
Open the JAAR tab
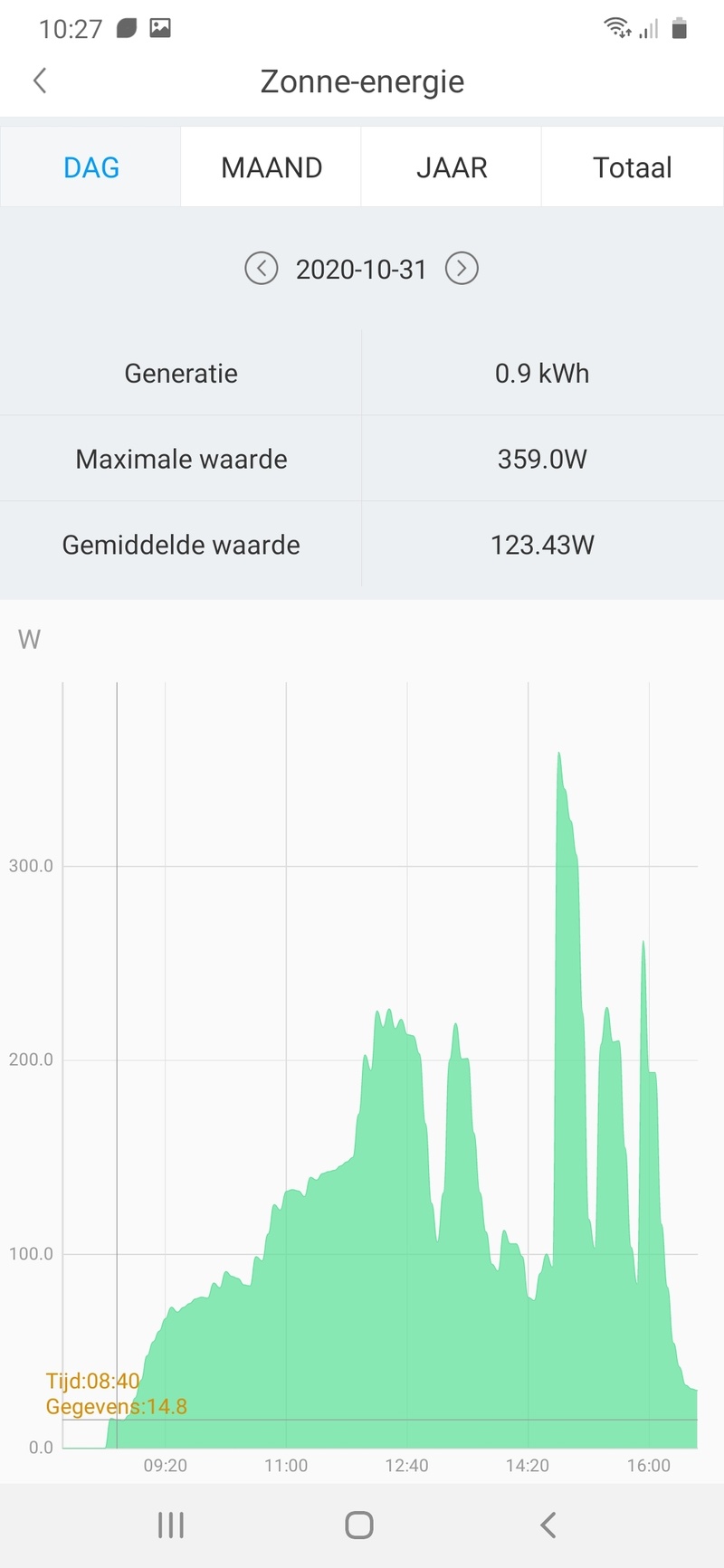(x=452, y=167)
